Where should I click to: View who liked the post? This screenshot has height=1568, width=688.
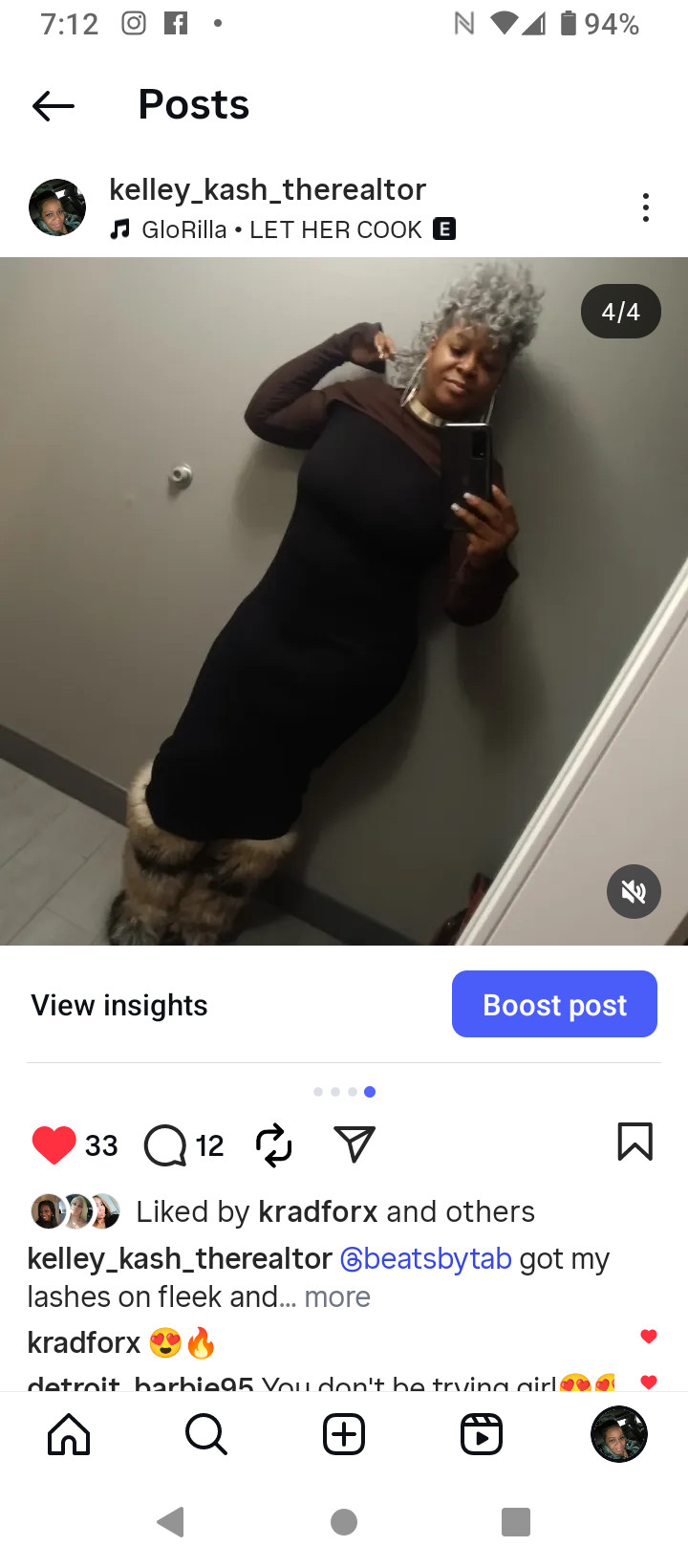(x=334, y=1211)
